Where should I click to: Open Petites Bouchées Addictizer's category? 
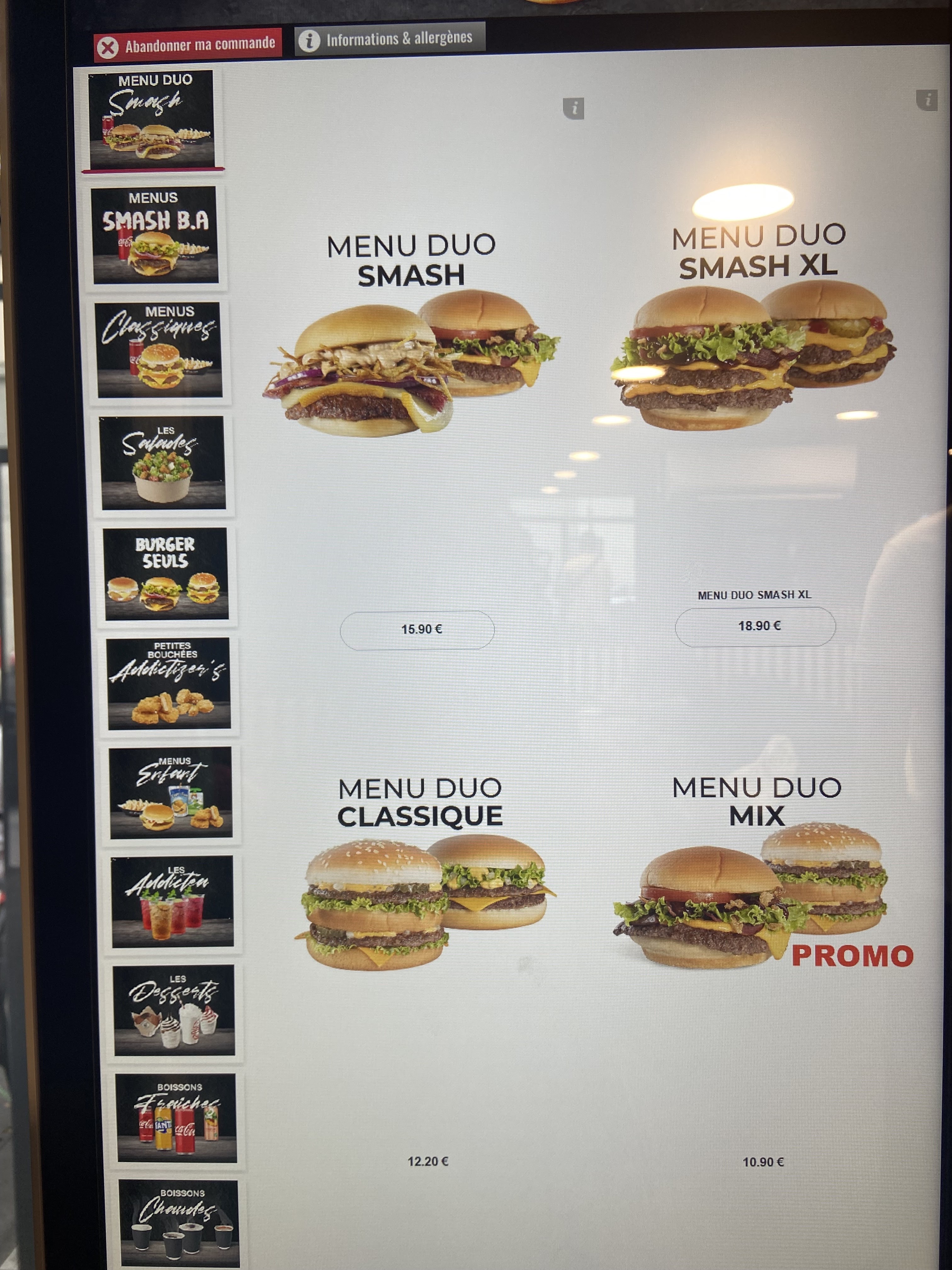[x=169, y=683]
